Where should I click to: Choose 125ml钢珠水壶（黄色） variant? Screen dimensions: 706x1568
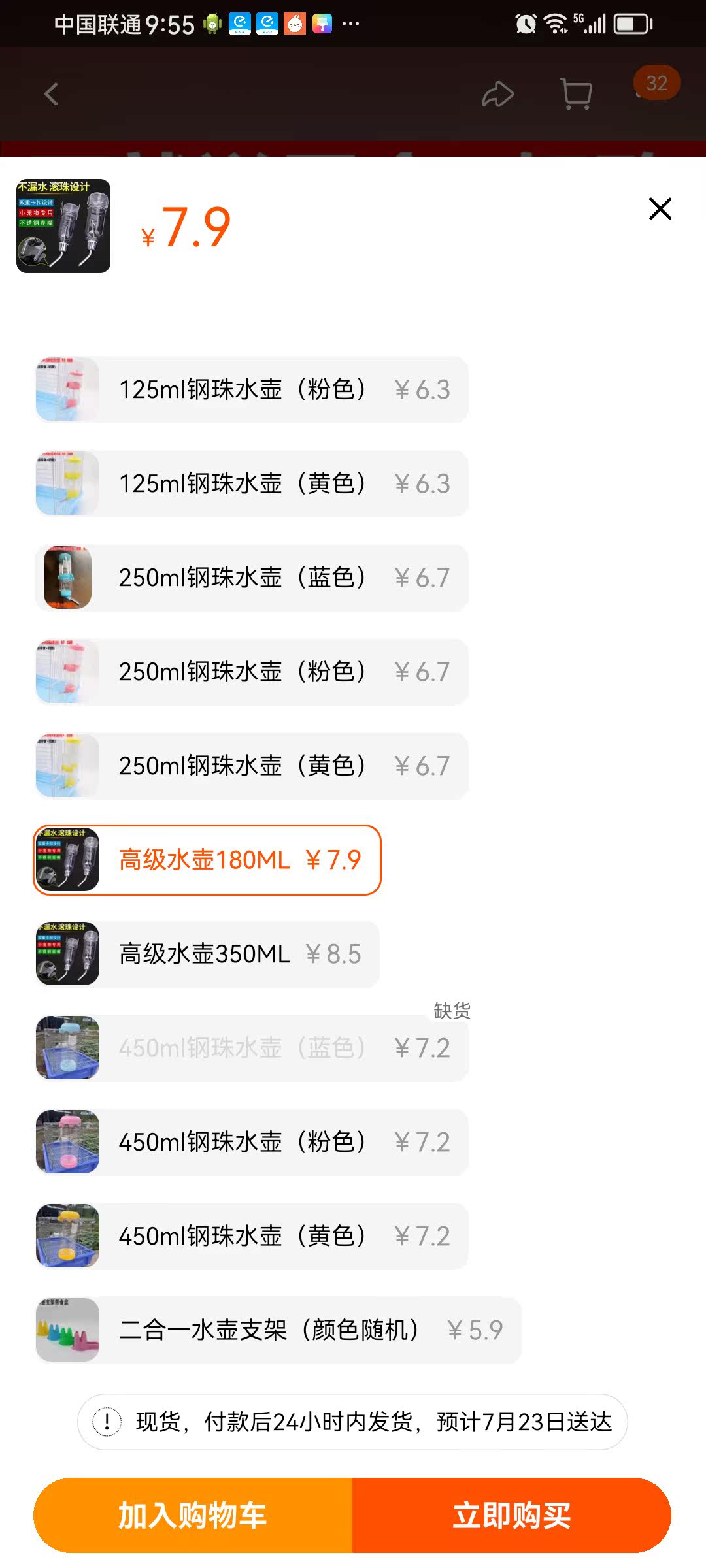click(252, 484)
